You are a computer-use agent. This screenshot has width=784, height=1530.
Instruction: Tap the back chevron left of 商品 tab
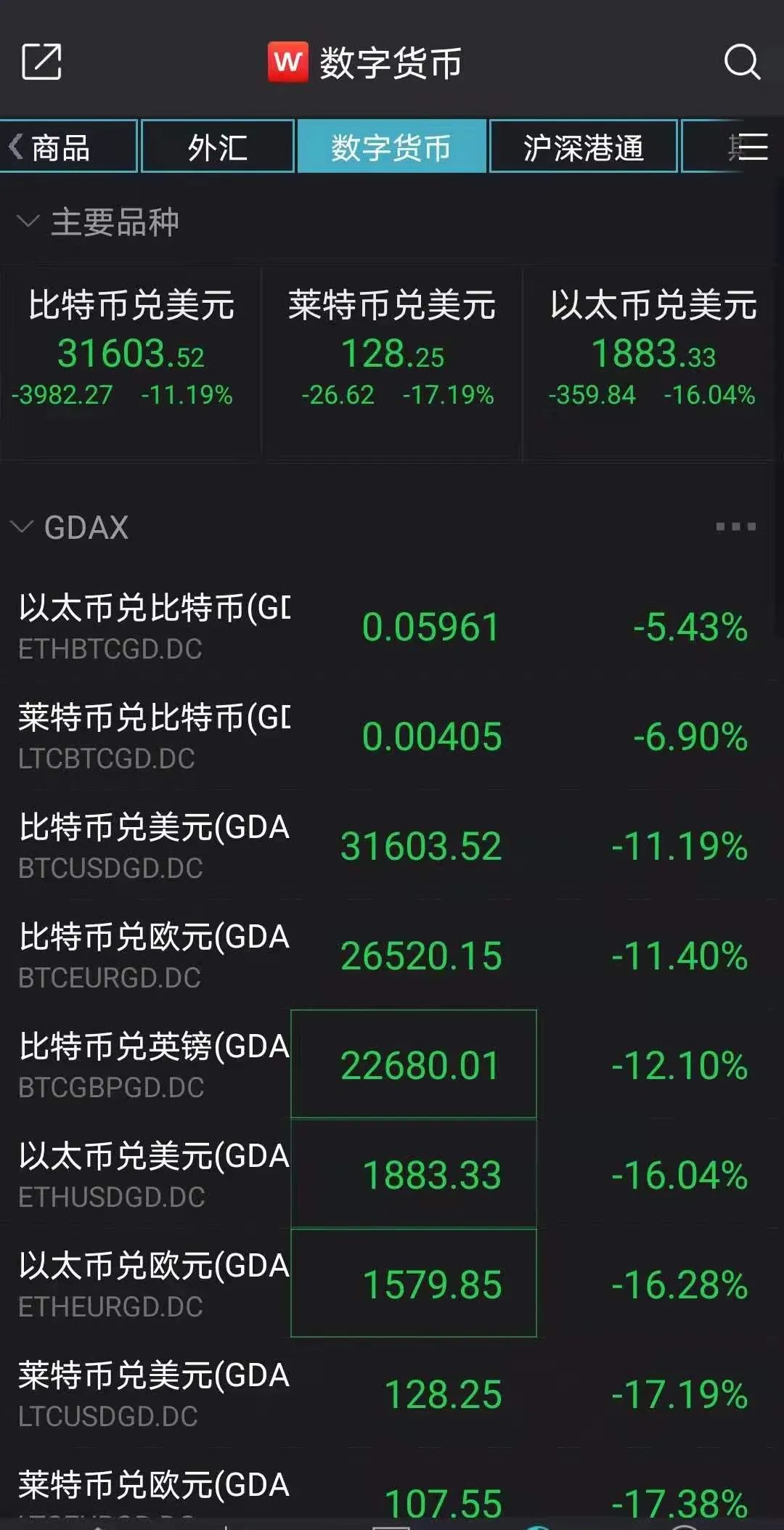pyautogui.click(x=13, y=145)
